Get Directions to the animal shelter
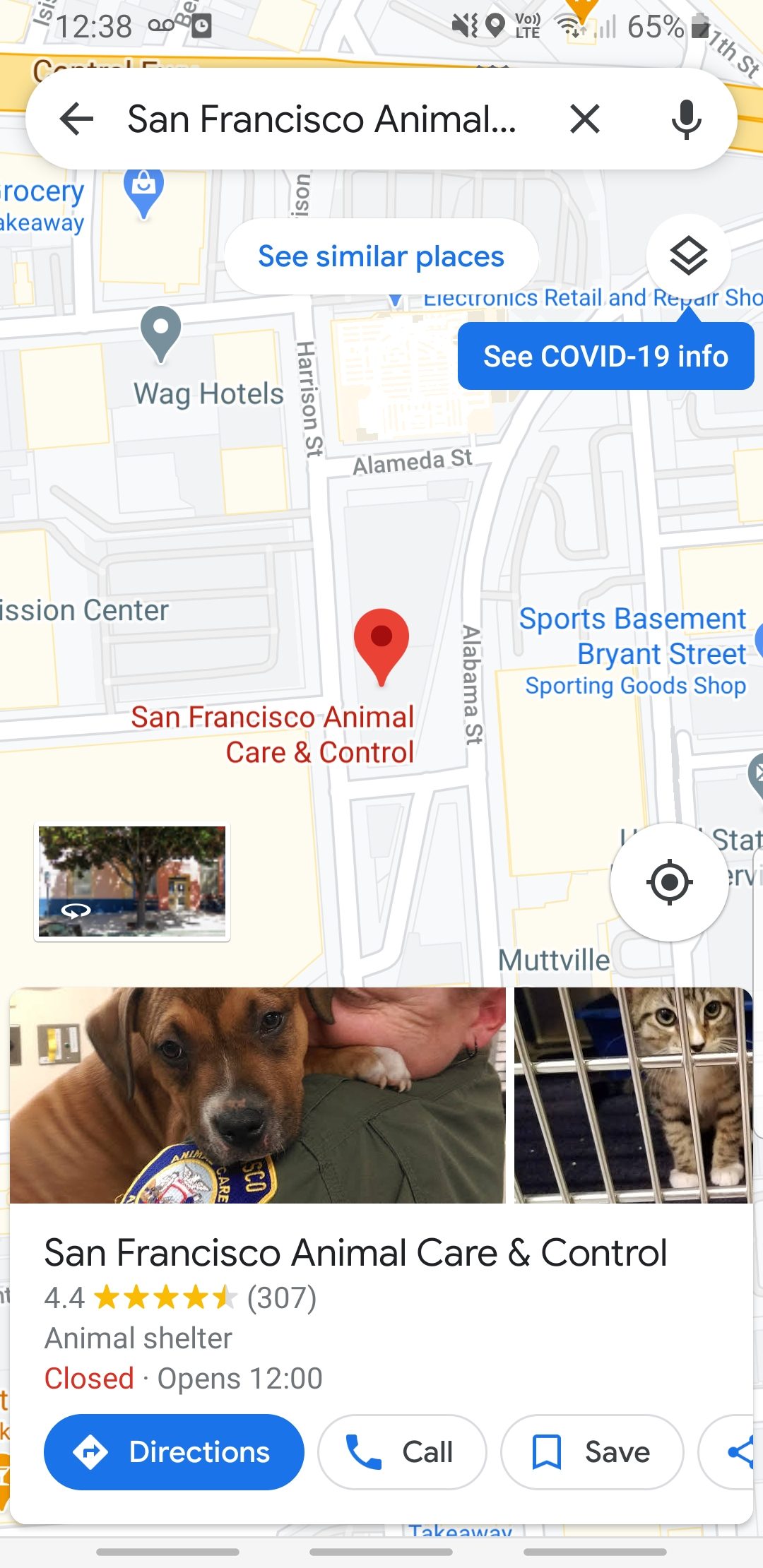 (174, 1452)
